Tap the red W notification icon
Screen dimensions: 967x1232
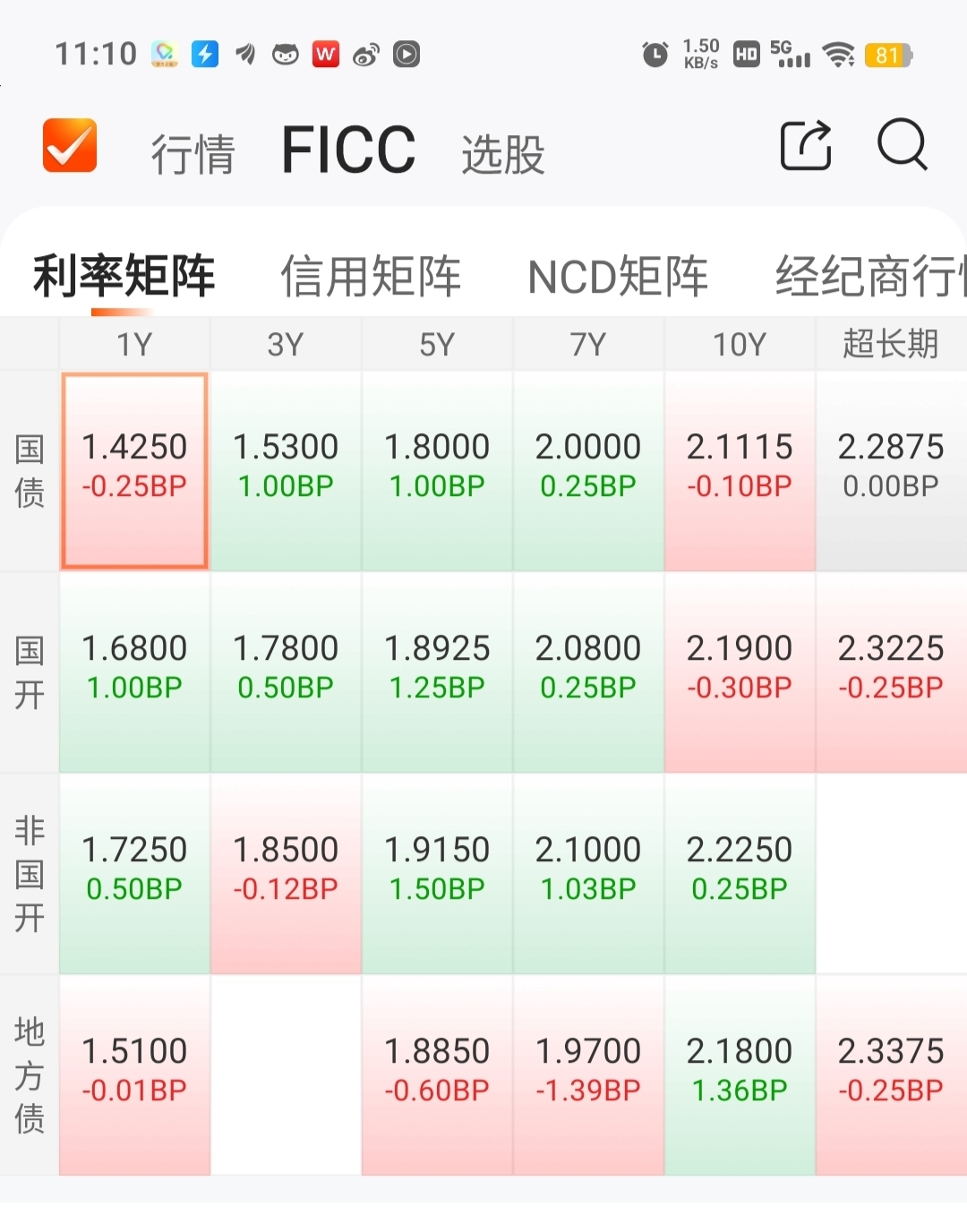click(325, 54)
